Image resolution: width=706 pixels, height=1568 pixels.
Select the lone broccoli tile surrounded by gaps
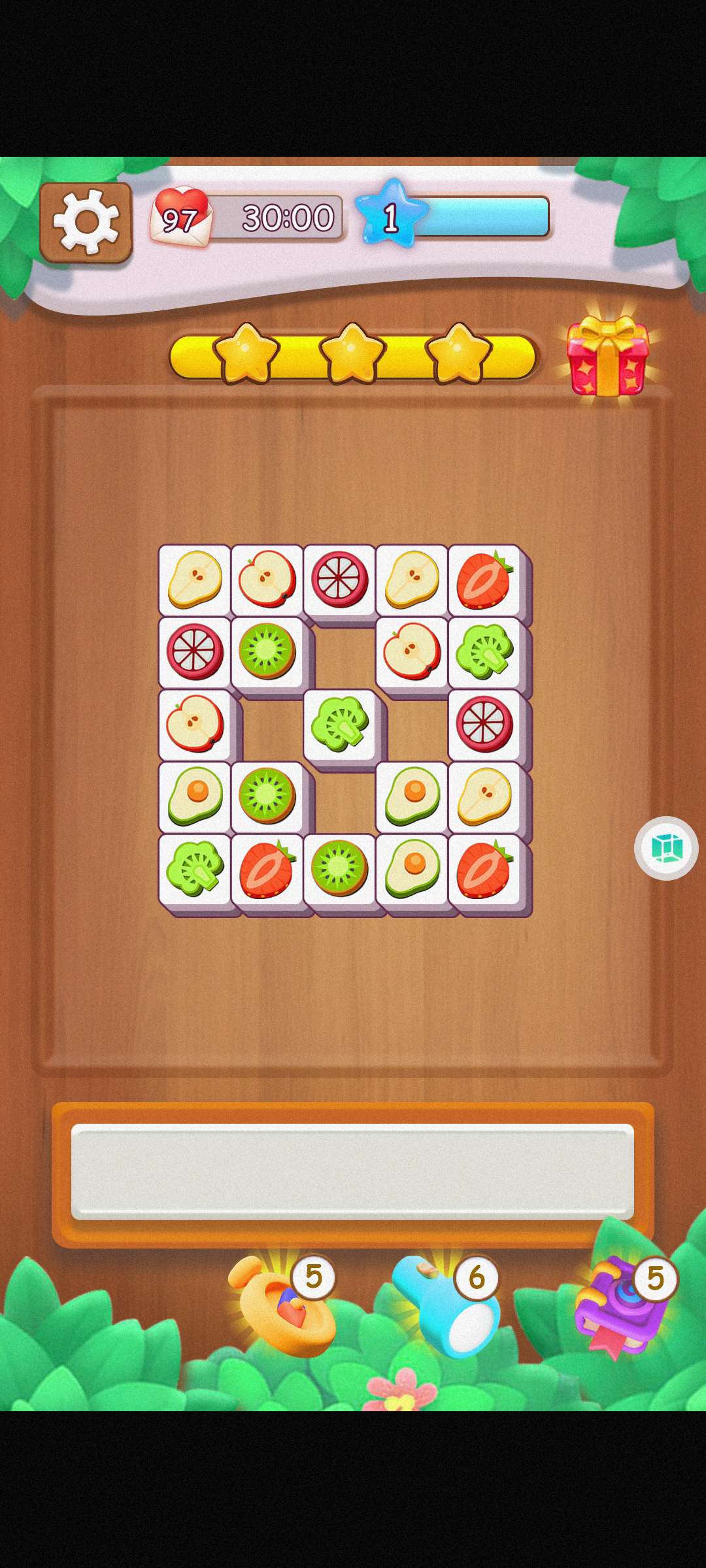click(x=339, y=723)
